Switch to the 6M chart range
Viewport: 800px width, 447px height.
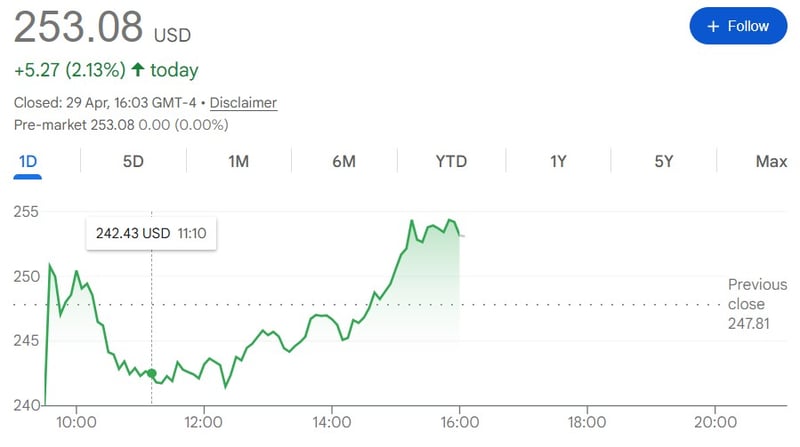pos(344,161)
